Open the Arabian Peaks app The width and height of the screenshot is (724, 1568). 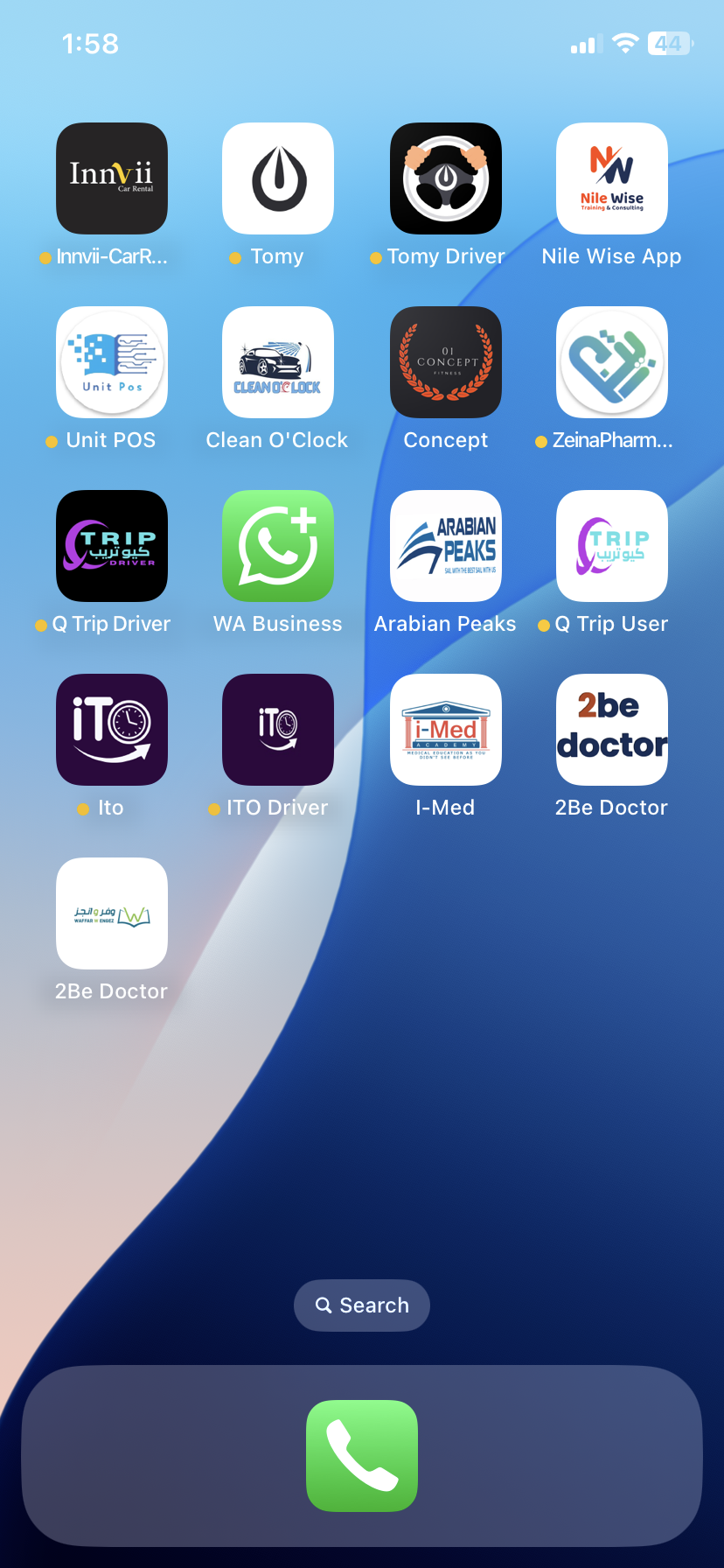point(446,546)
